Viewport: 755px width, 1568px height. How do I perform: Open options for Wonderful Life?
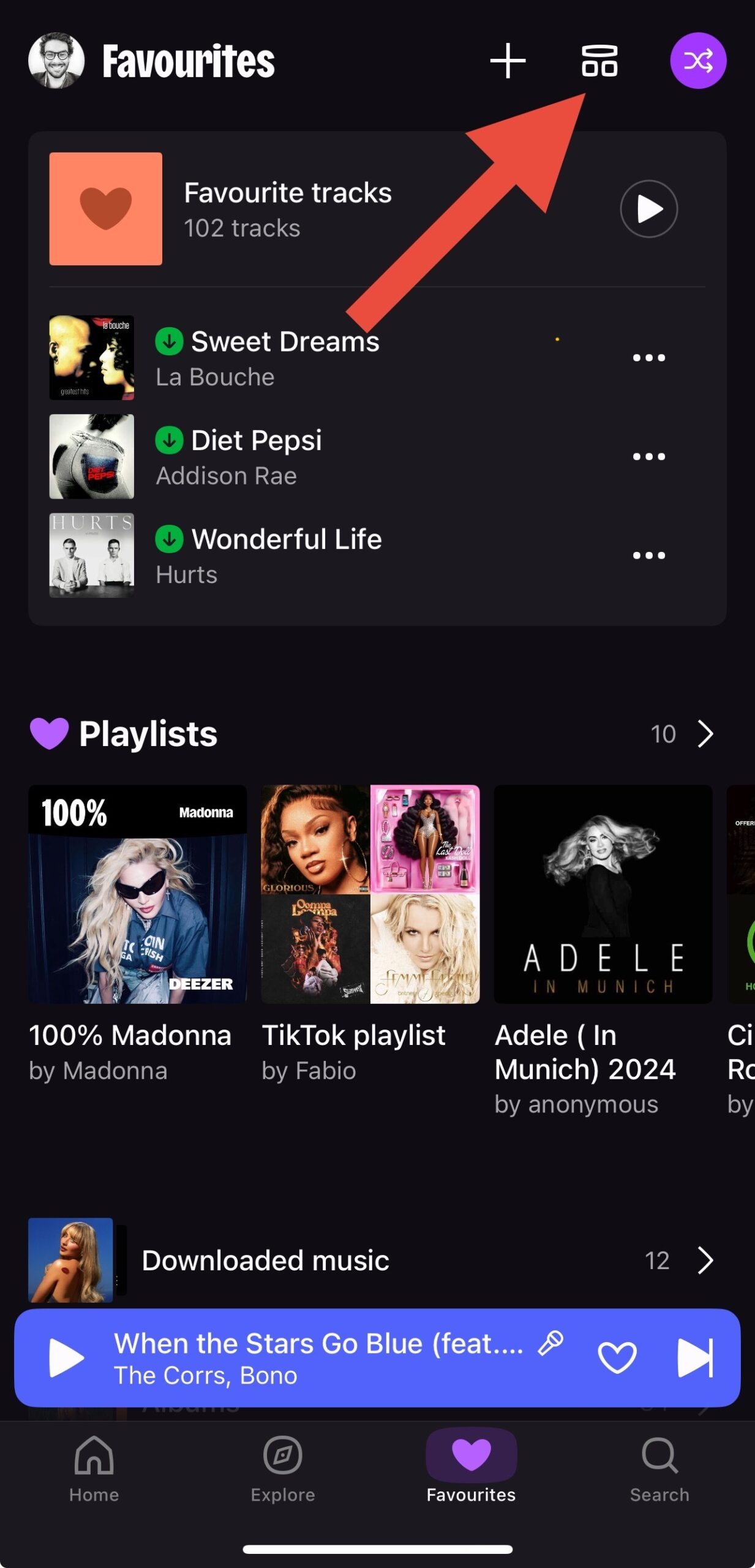[x=649, y=556]
